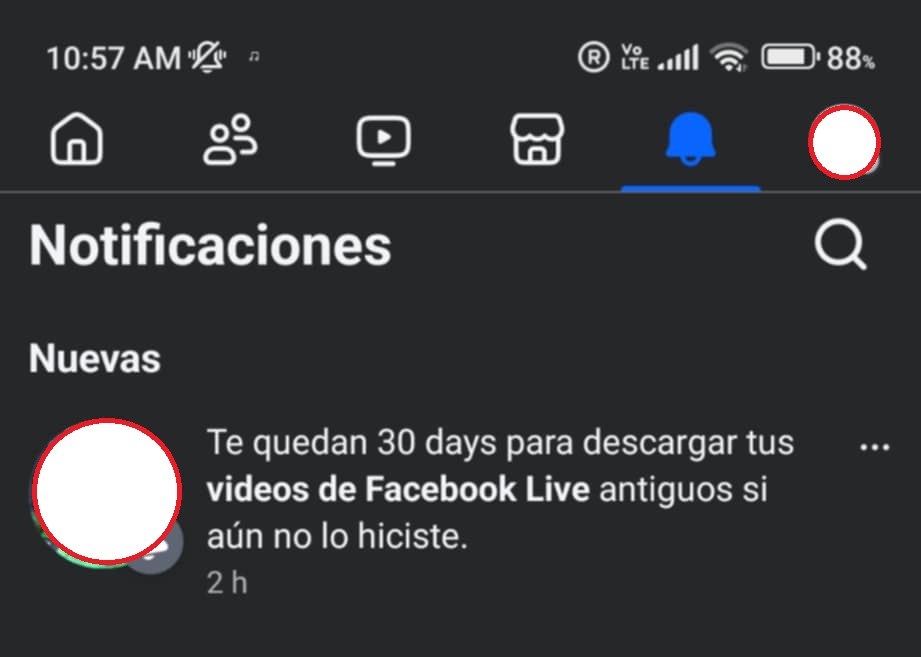Select the Notifications bell tab
Viewport: 921px width, 657px height.
click(690, 141)
